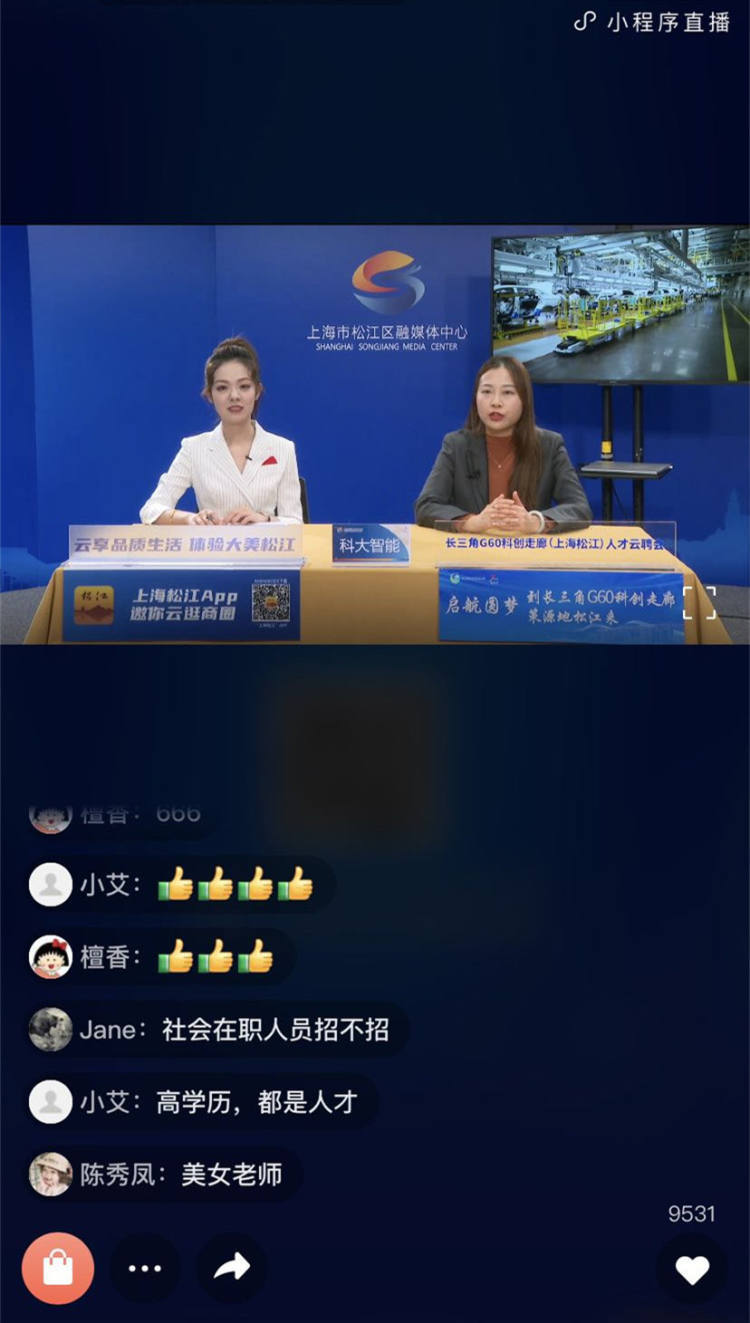Like the live stream with heart
This screenshot has height=1323, width=750.
tap(691, 1268)
